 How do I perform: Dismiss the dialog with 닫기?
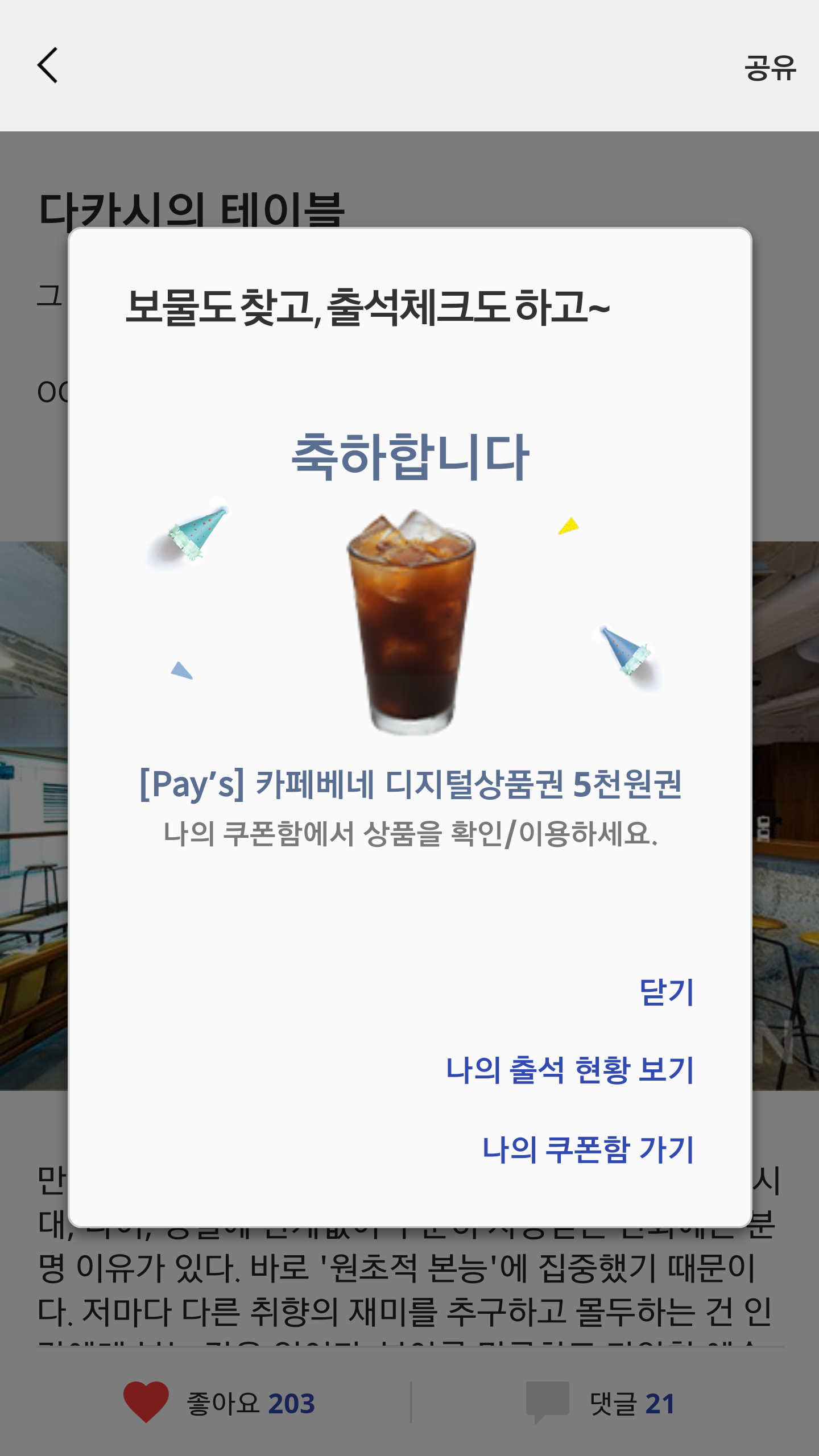point(666,992)
